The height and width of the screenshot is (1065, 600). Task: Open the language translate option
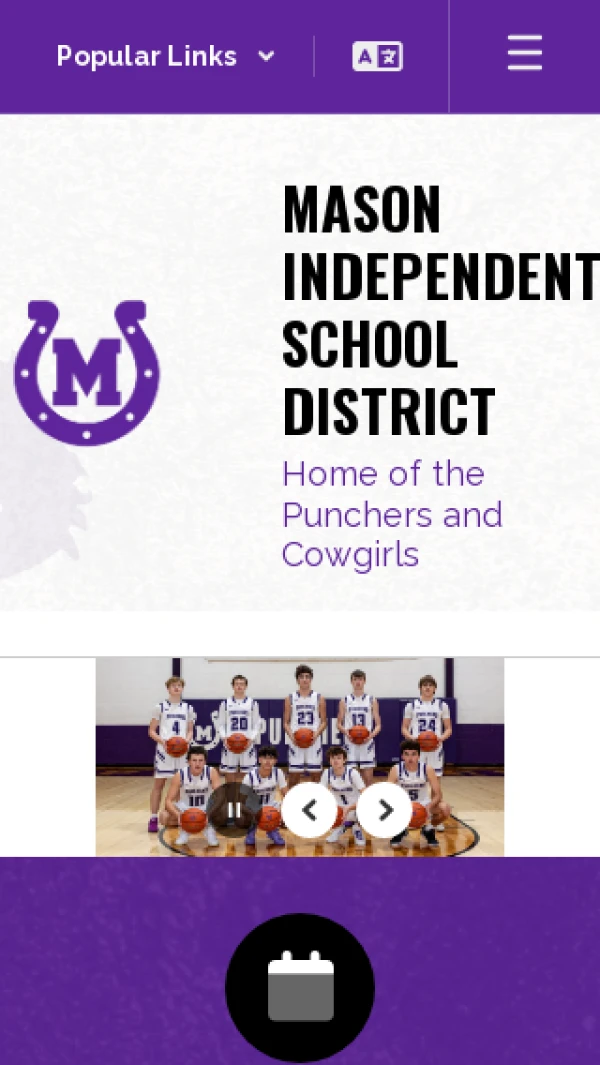tap(377, 56)
